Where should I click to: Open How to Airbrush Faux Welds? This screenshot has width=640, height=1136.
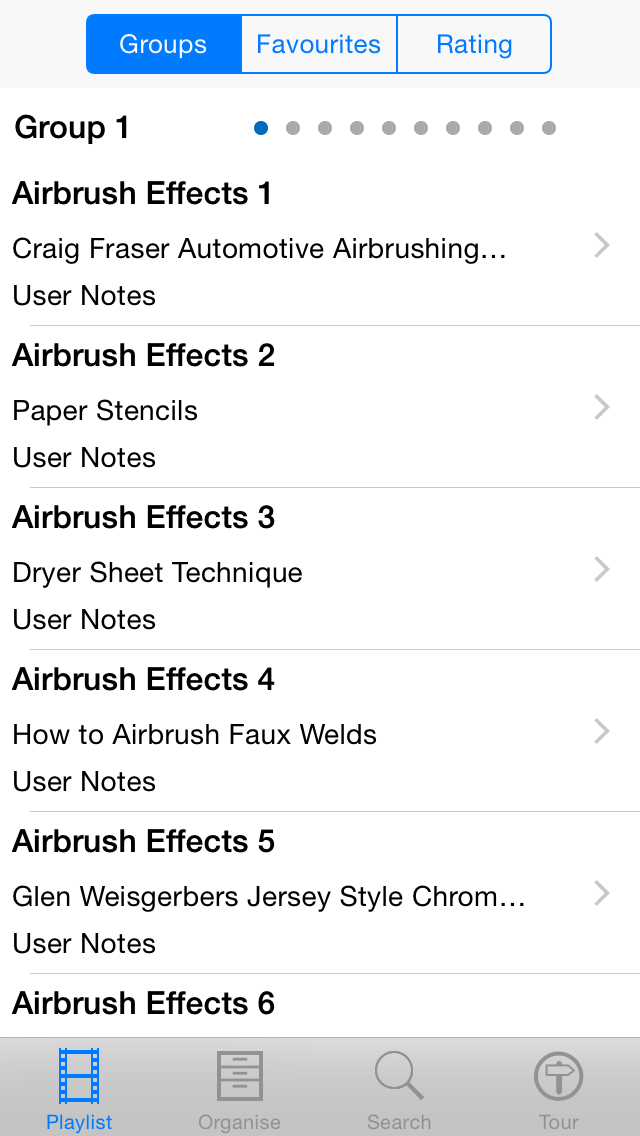(320, 734)
